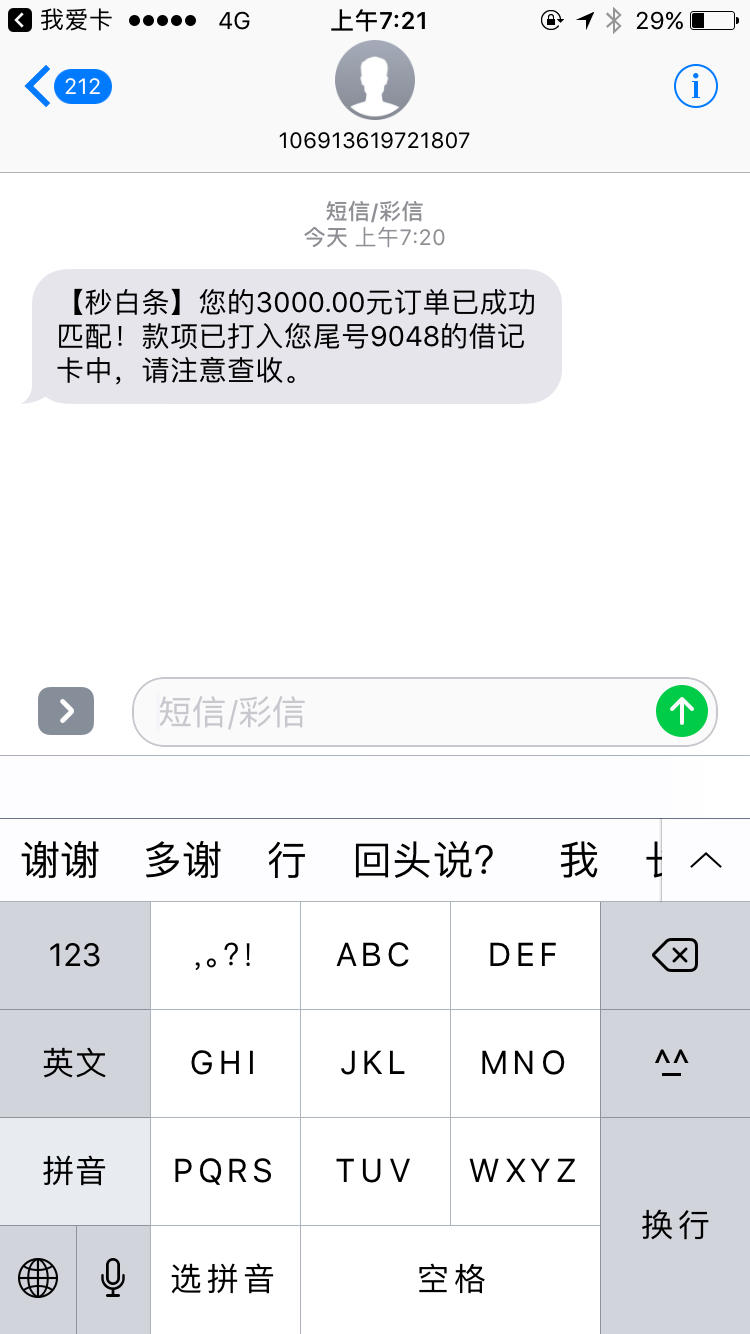Tap the 选拼音 key
The width and height of the screenshot is (750, 1334).
tap(225, 1279)
